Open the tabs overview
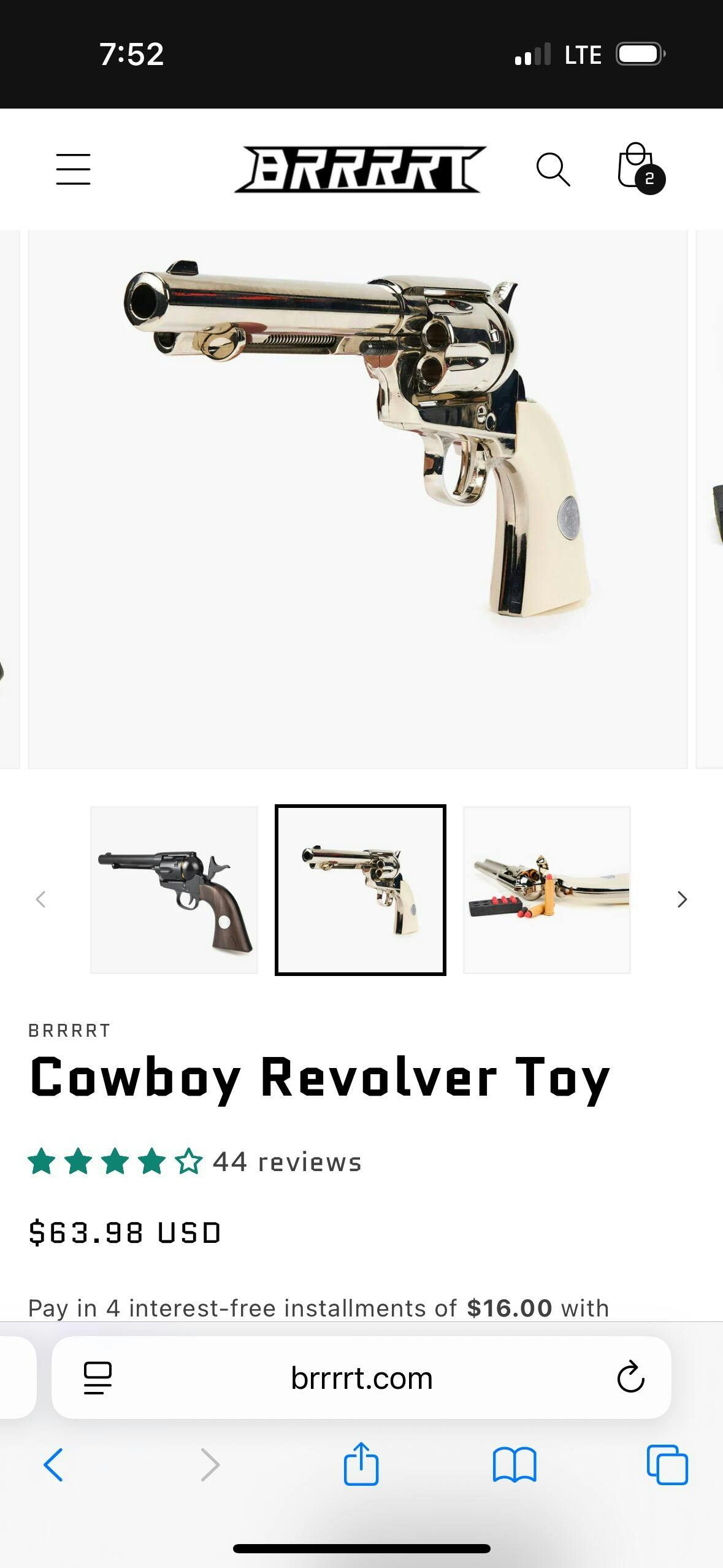The width and height of the screenshot is (723, 1568). (667, 1465)
